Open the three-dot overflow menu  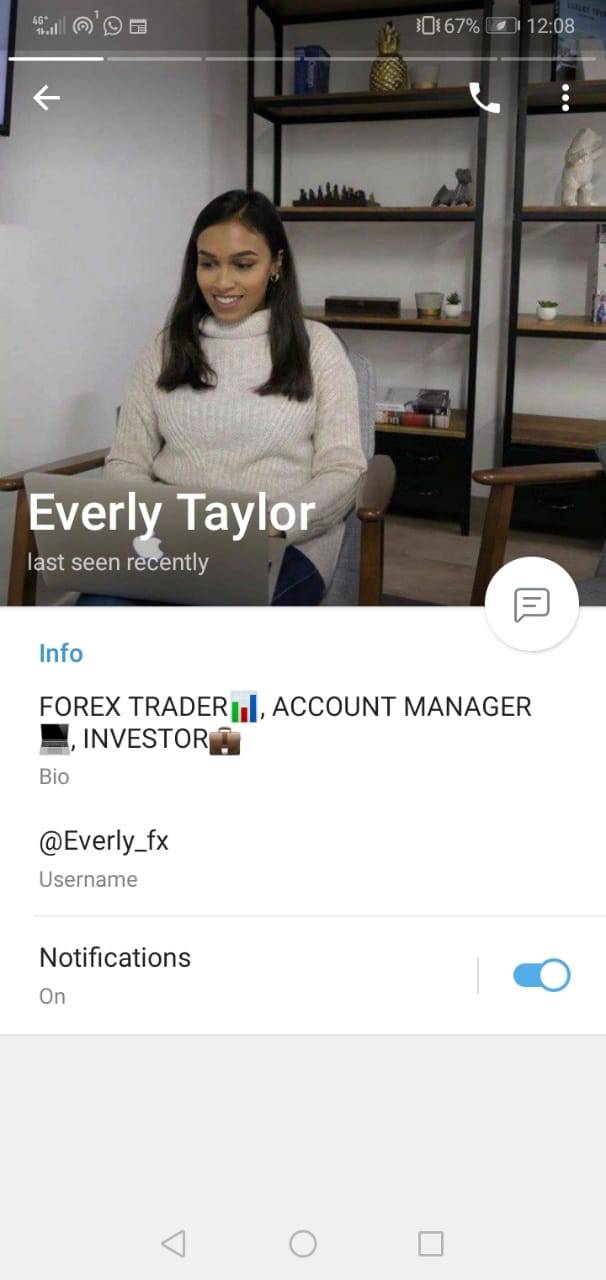[565, 97]
